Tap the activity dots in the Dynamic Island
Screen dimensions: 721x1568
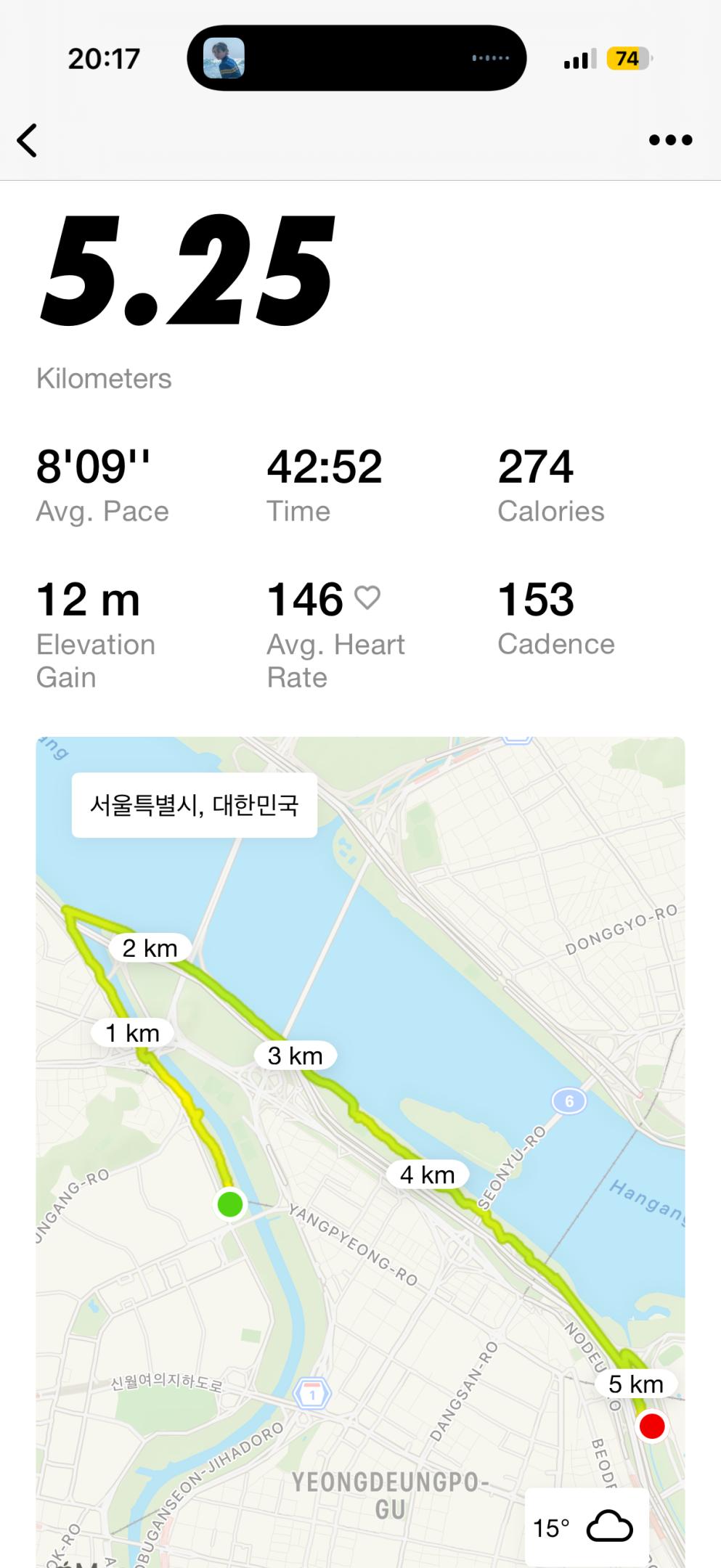coord(492,60)
